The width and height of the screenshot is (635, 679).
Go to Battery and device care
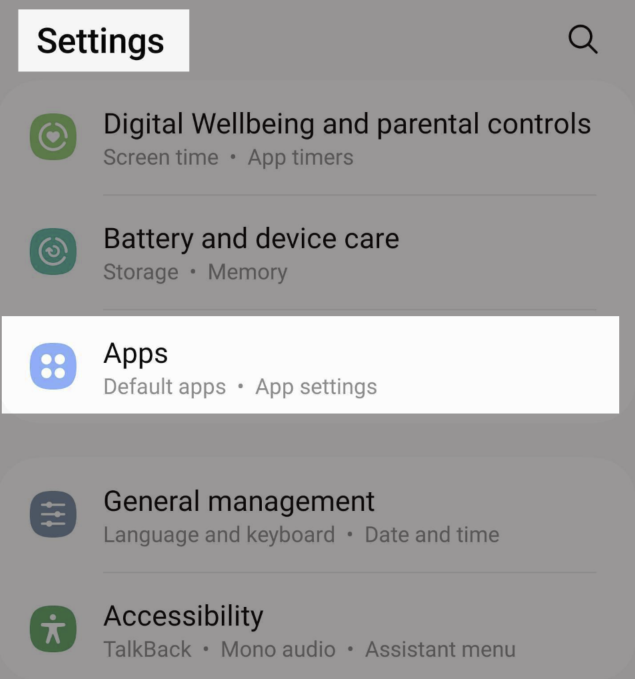(x=251, y=253)
